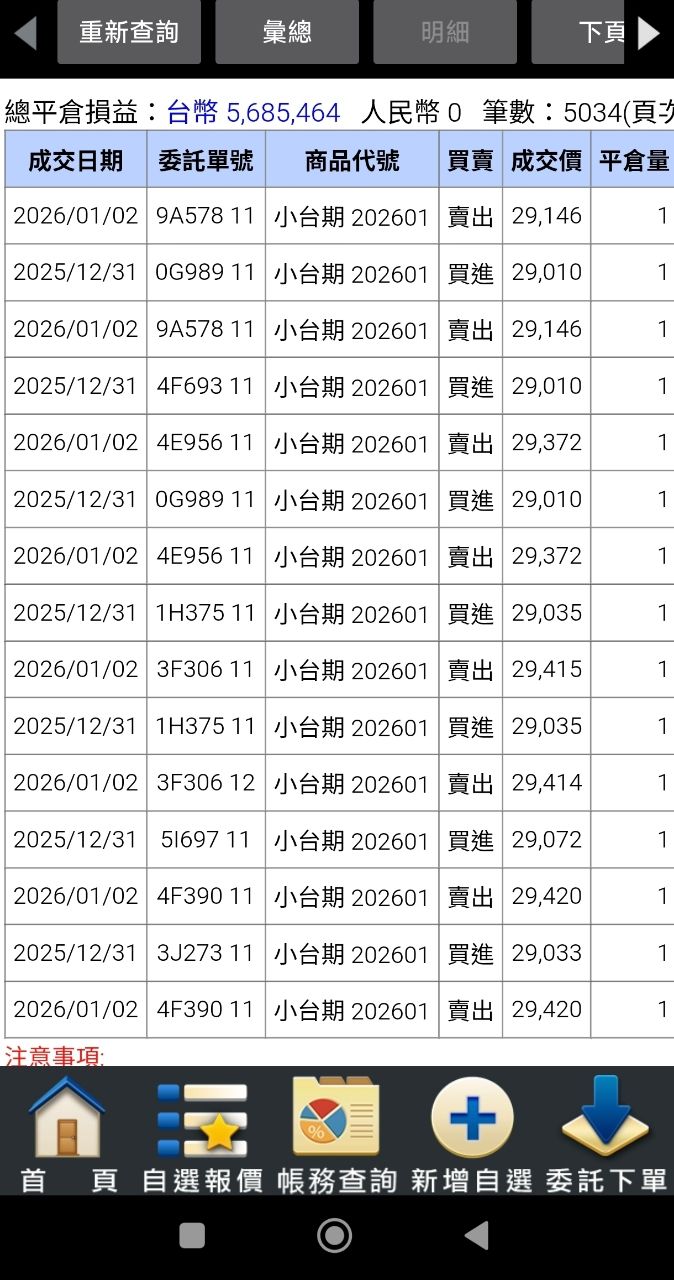Tap the 重新查詢 button
Image resolution: width=674 pixels, height=1280 pixels.
[129, 32]
